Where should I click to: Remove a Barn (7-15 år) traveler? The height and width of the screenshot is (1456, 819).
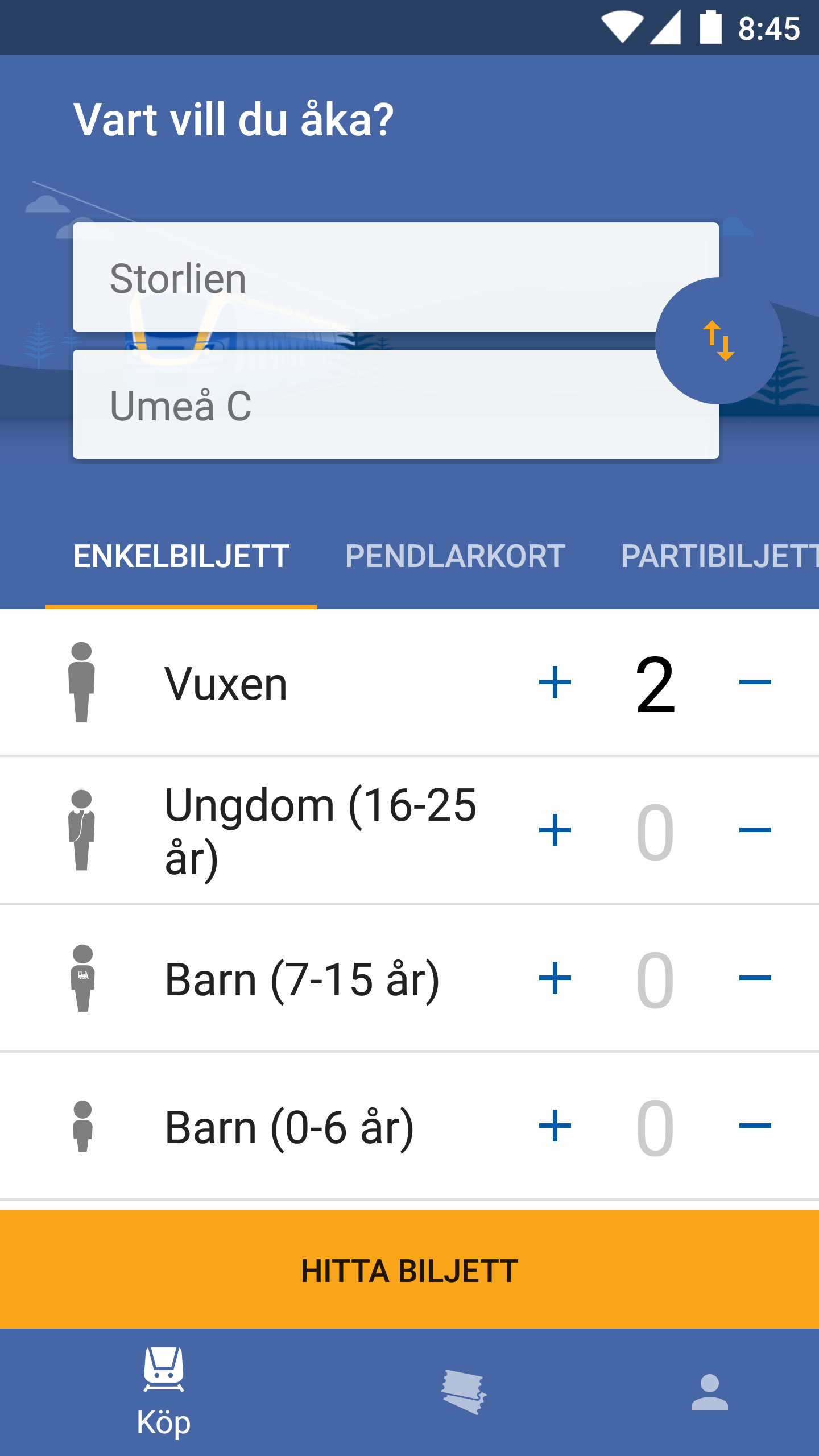tap(755, 978)
